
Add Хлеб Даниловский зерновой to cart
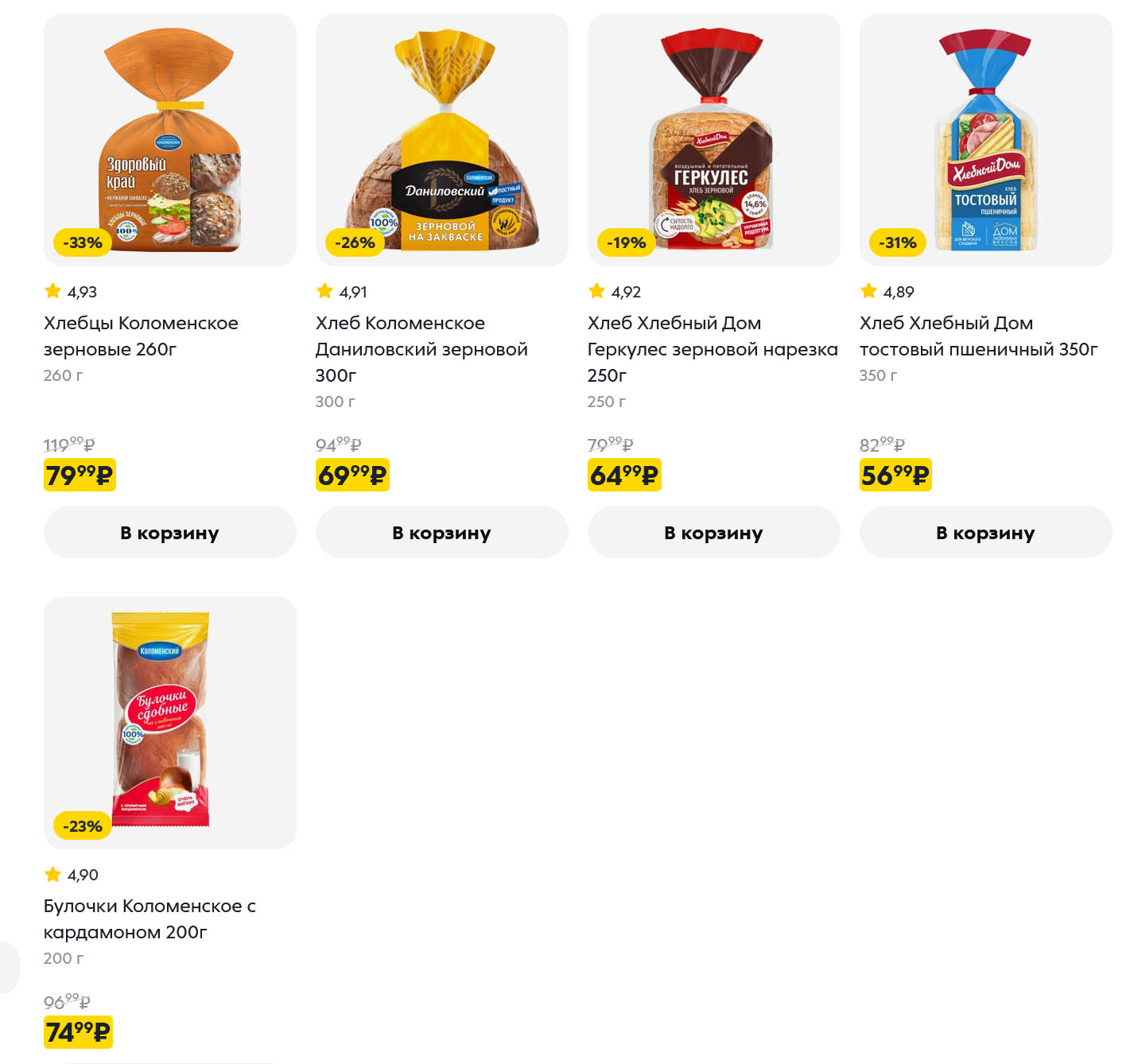(x=441, y=533)
